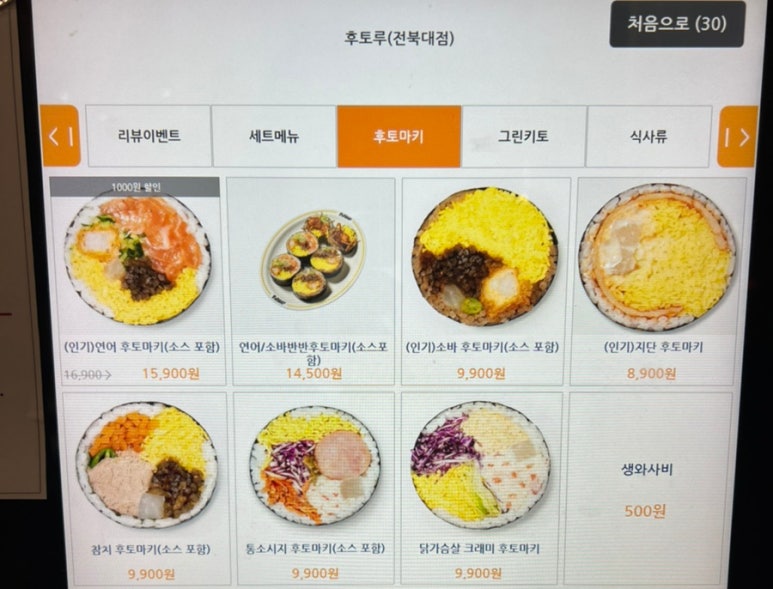Switch to the 그린키토 tab

point(523,136)
